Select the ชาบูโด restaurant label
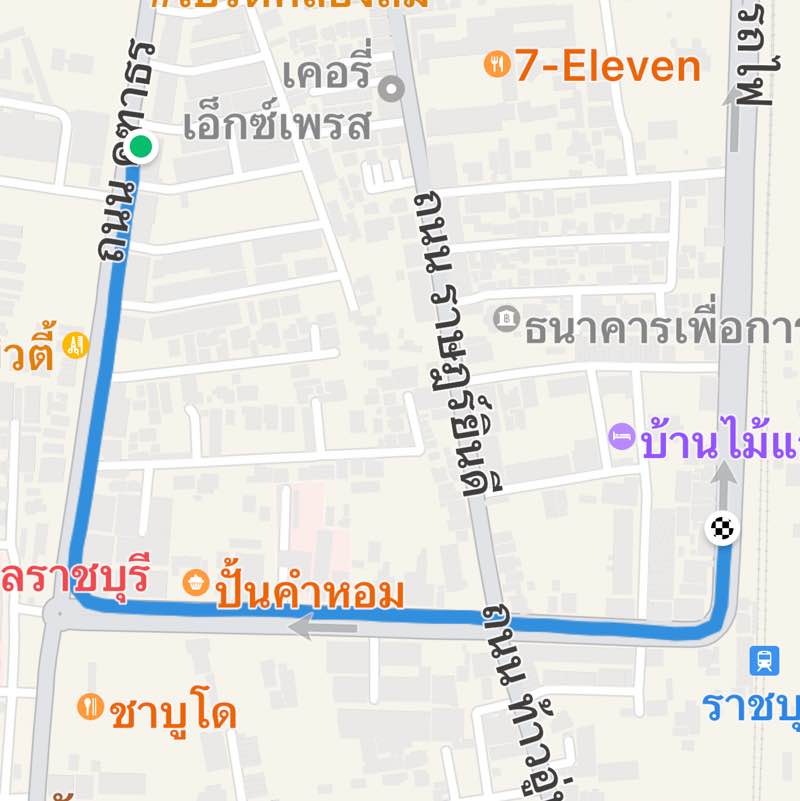The image size is (800, 801). 175,713
